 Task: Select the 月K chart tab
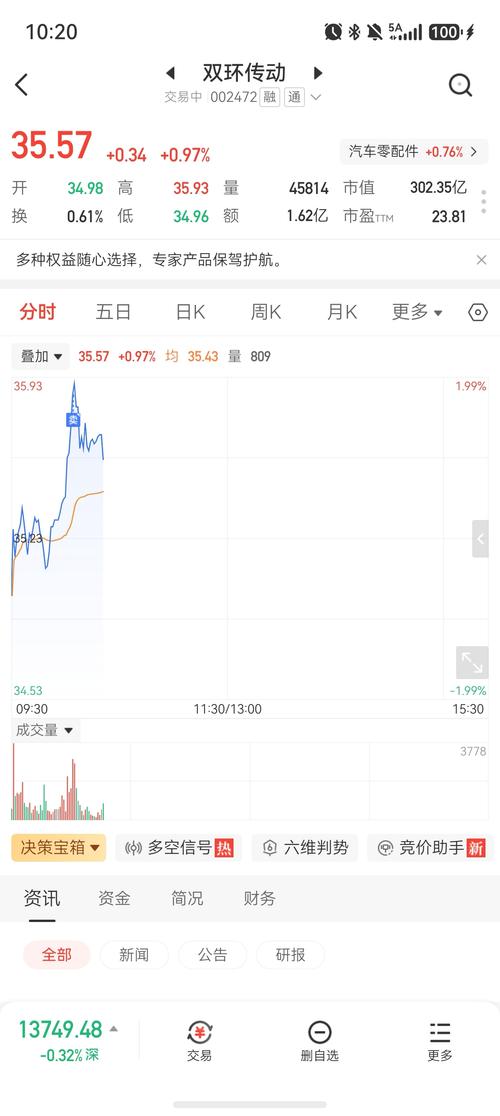341,312
